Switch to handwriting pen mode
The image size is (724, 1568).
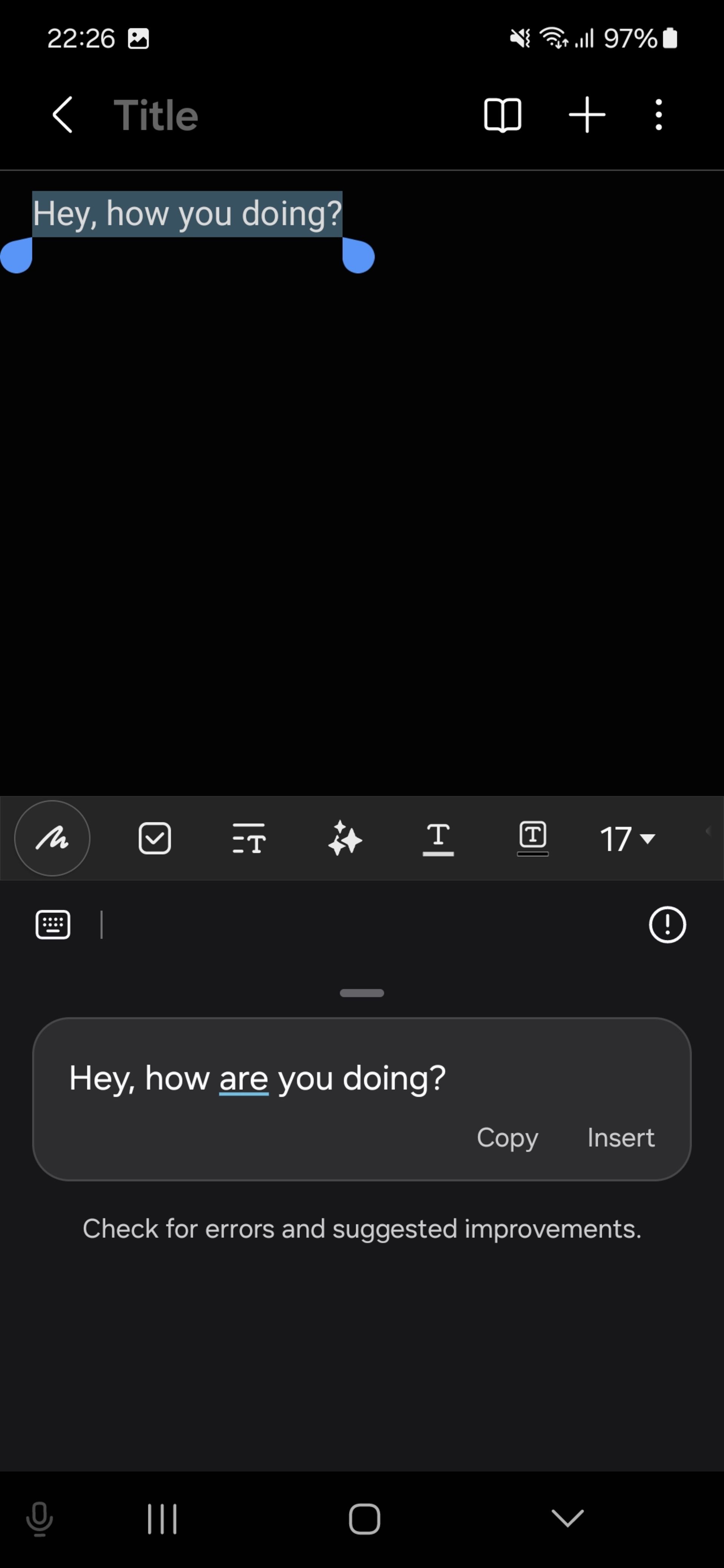coord(52,838)
